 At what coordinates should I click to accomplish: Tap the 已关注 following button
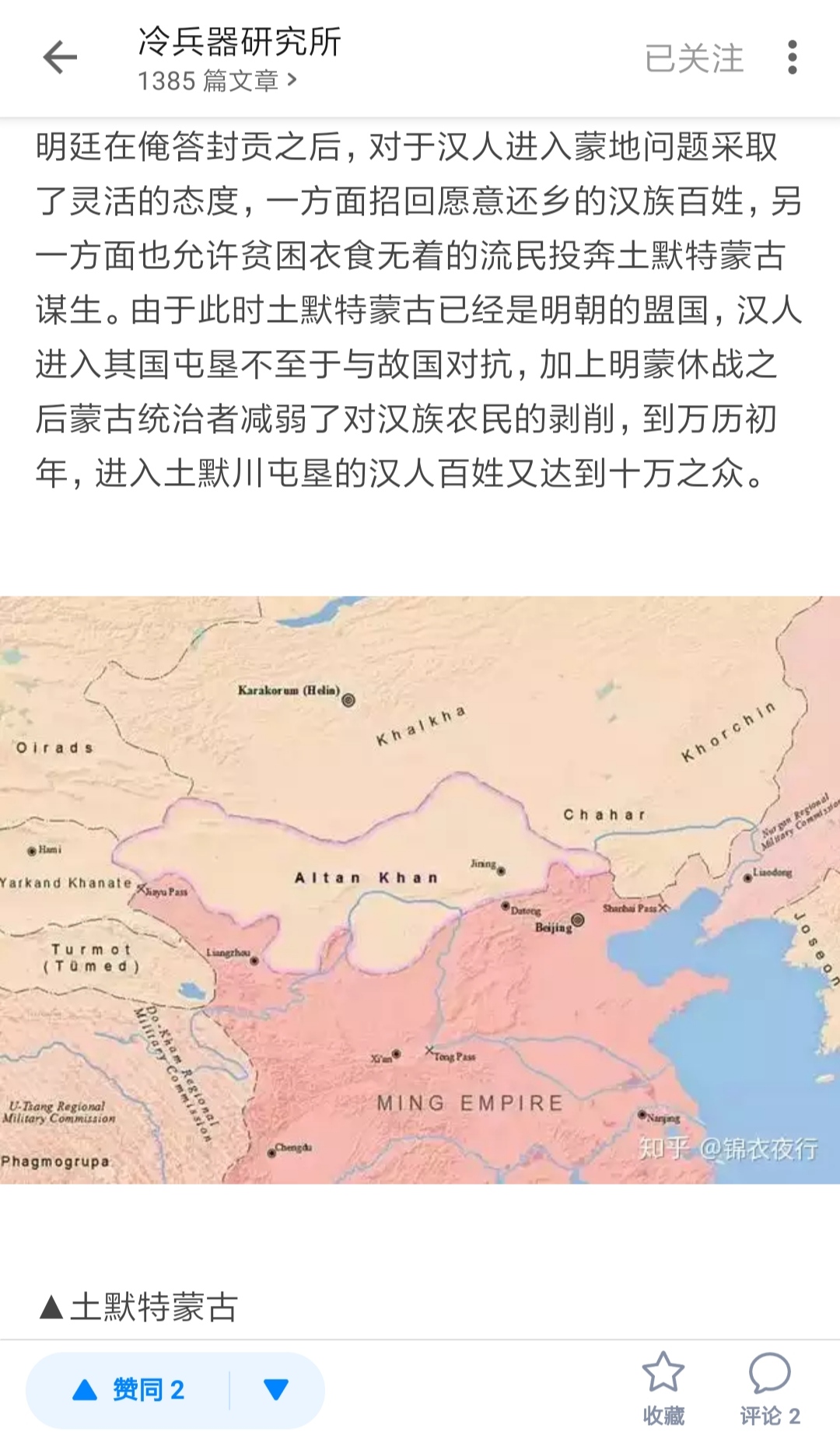[694, 58]
